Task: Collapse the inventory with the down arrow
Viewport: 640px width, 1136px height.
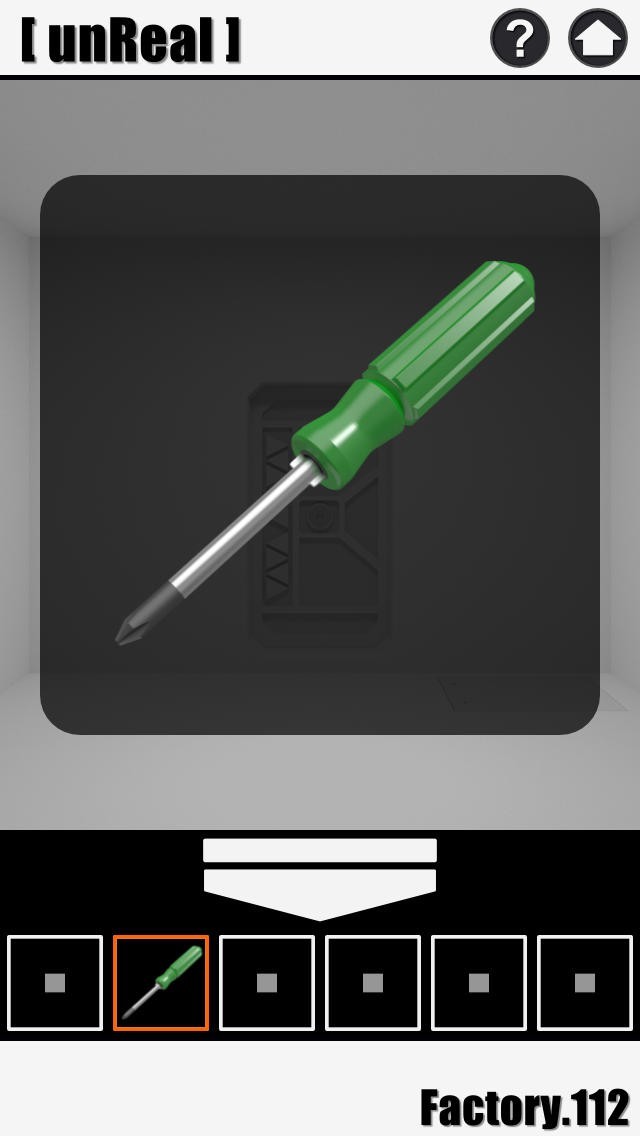Action: pyautogui.click(x=320, y=880)
